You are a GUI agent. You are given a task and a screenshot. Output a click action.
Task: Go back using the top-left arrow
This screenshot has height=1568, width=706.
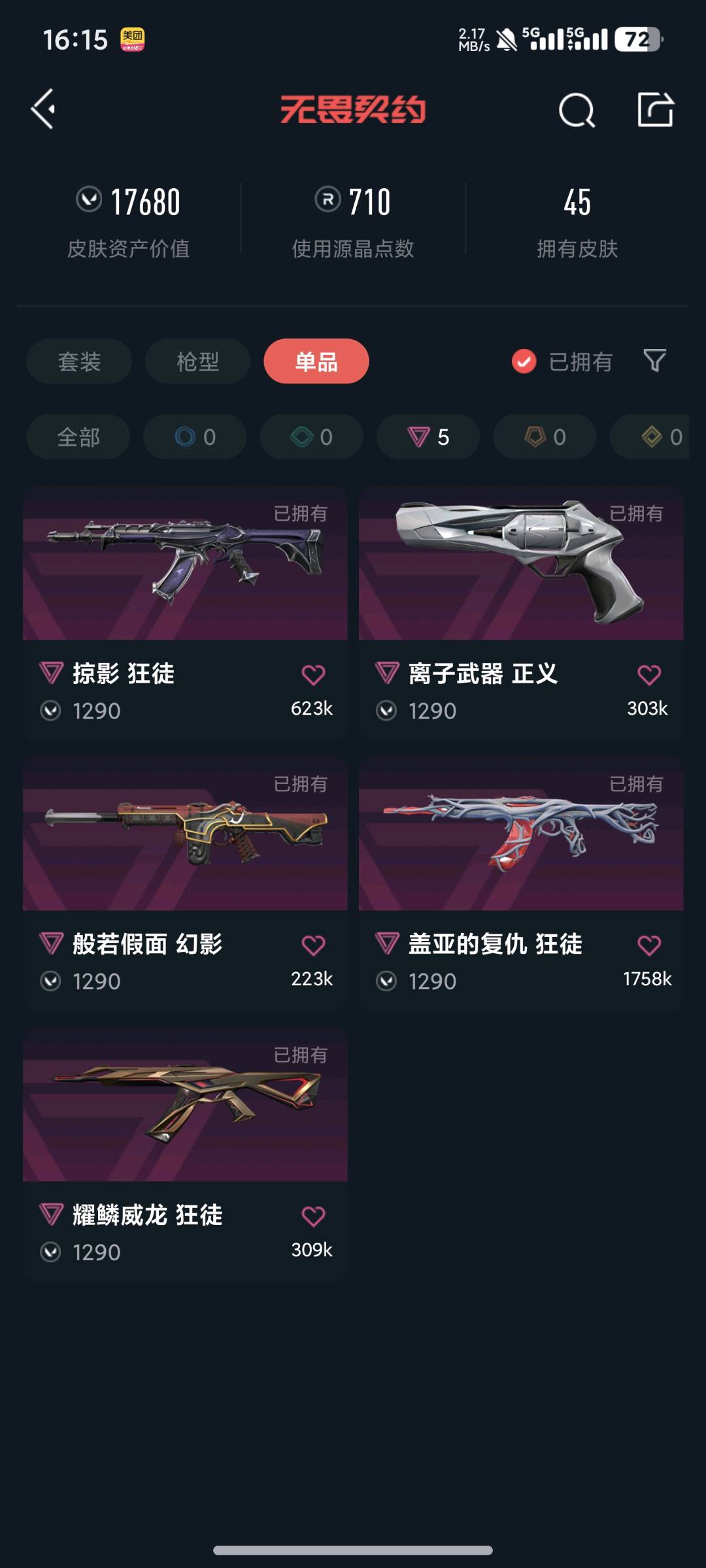tap(43, 109)
